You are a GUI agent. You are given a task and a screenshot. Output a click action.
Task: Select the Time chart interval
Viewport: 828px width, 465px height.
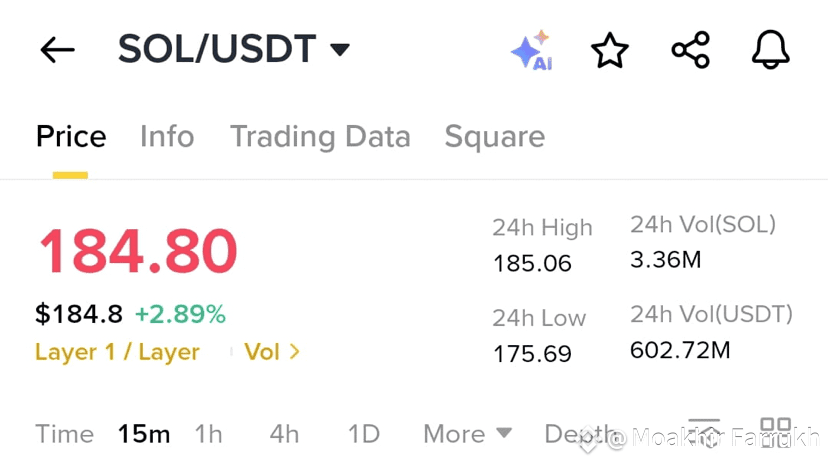point(64,434)
